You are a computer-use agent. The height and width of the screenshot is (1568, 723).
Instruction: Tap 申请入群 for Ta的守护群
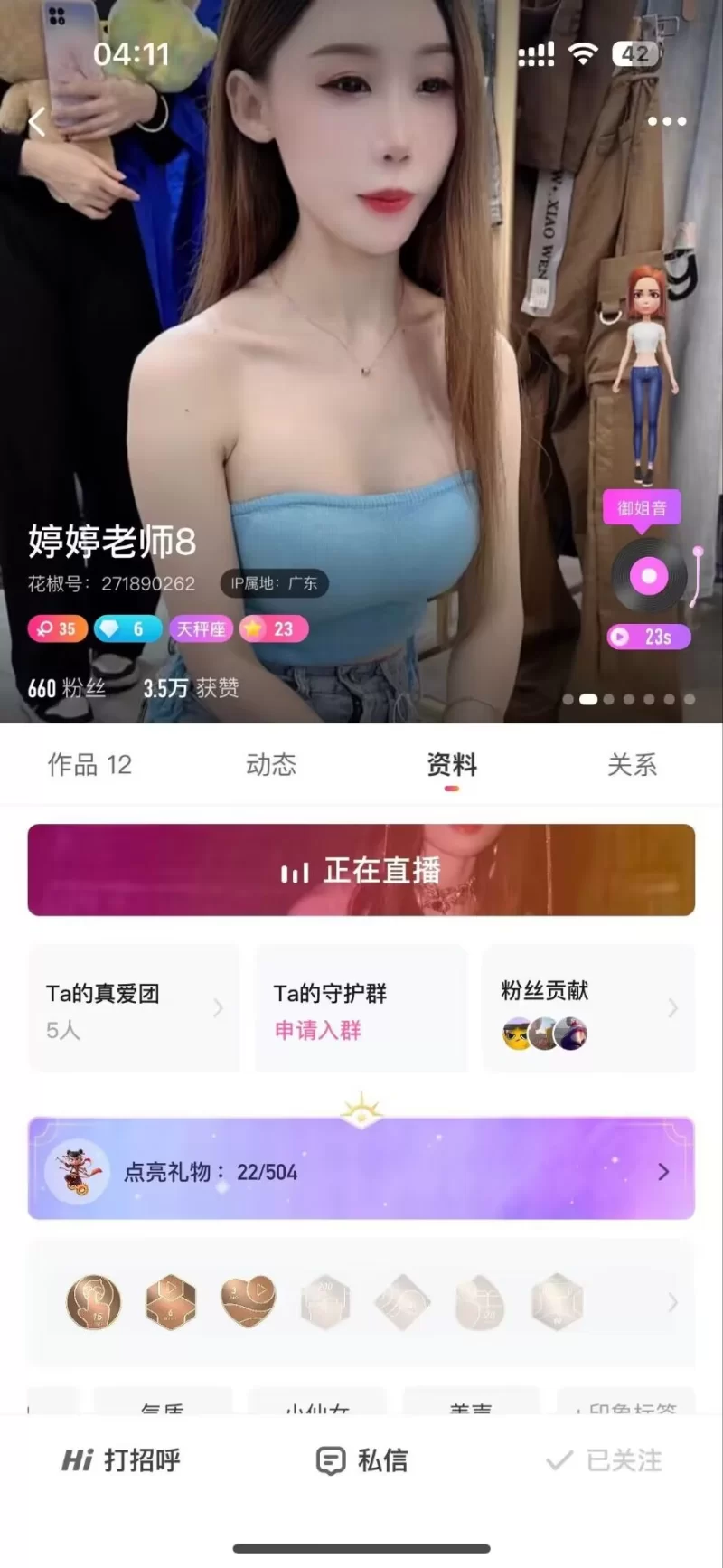(318, 1030)
